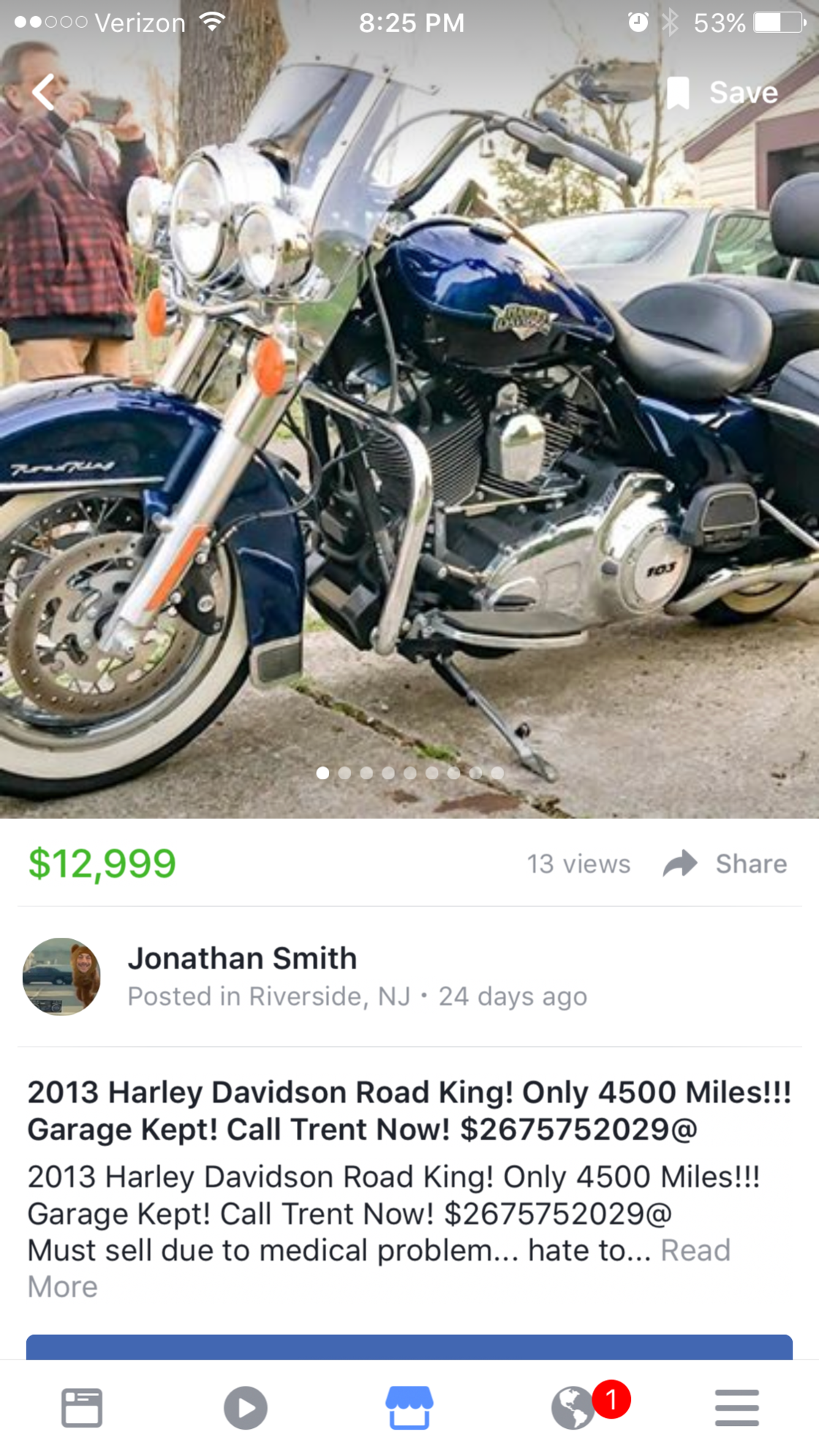Open Jonathan Smith's seller profile
Viewport: 819px width, 1456px height.
242,958
